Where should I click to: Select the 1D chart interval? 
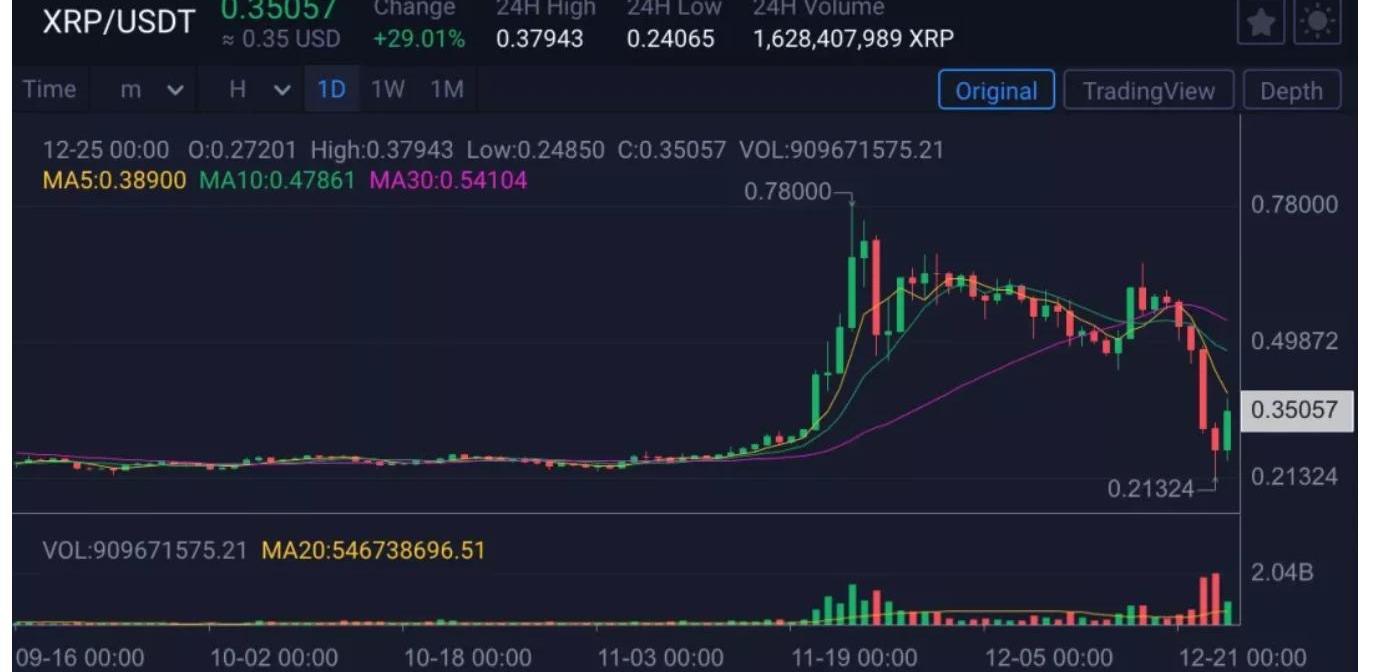331,90
